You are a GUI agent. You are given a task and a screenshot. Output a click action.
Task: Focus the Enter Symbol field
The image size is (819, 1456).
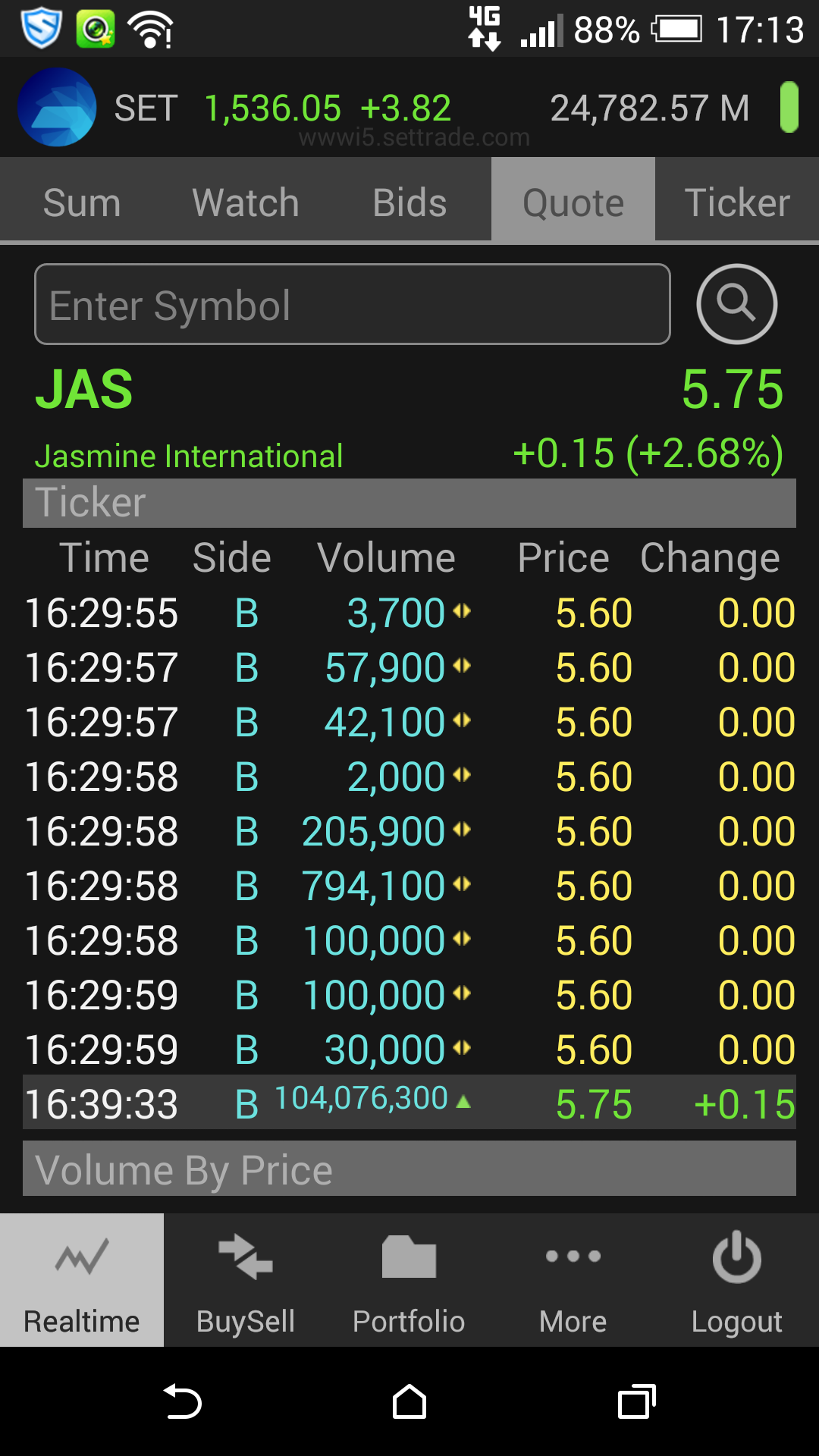click(x=353, y=304)
